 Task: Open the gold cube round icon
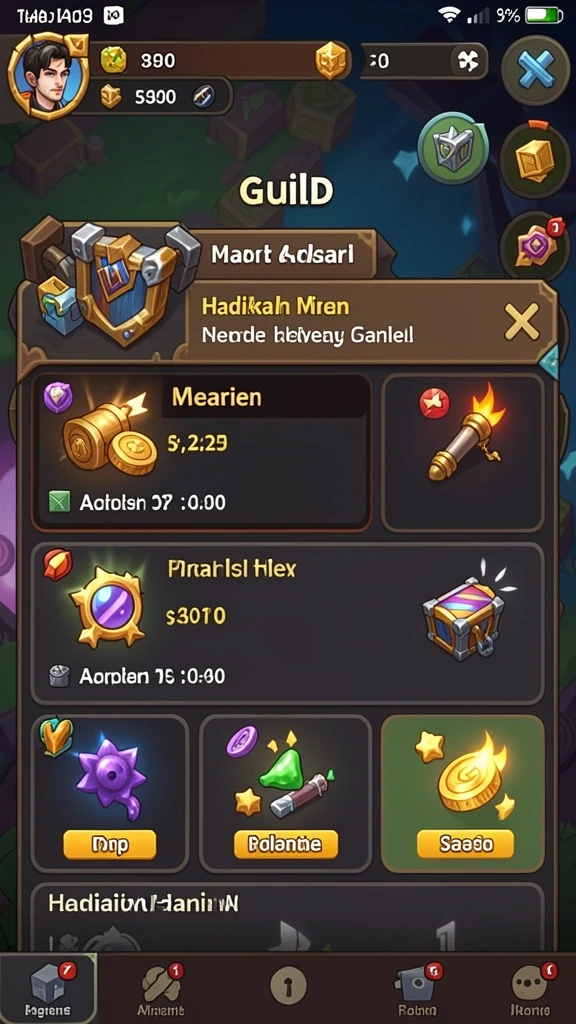[x=535, y=160]
